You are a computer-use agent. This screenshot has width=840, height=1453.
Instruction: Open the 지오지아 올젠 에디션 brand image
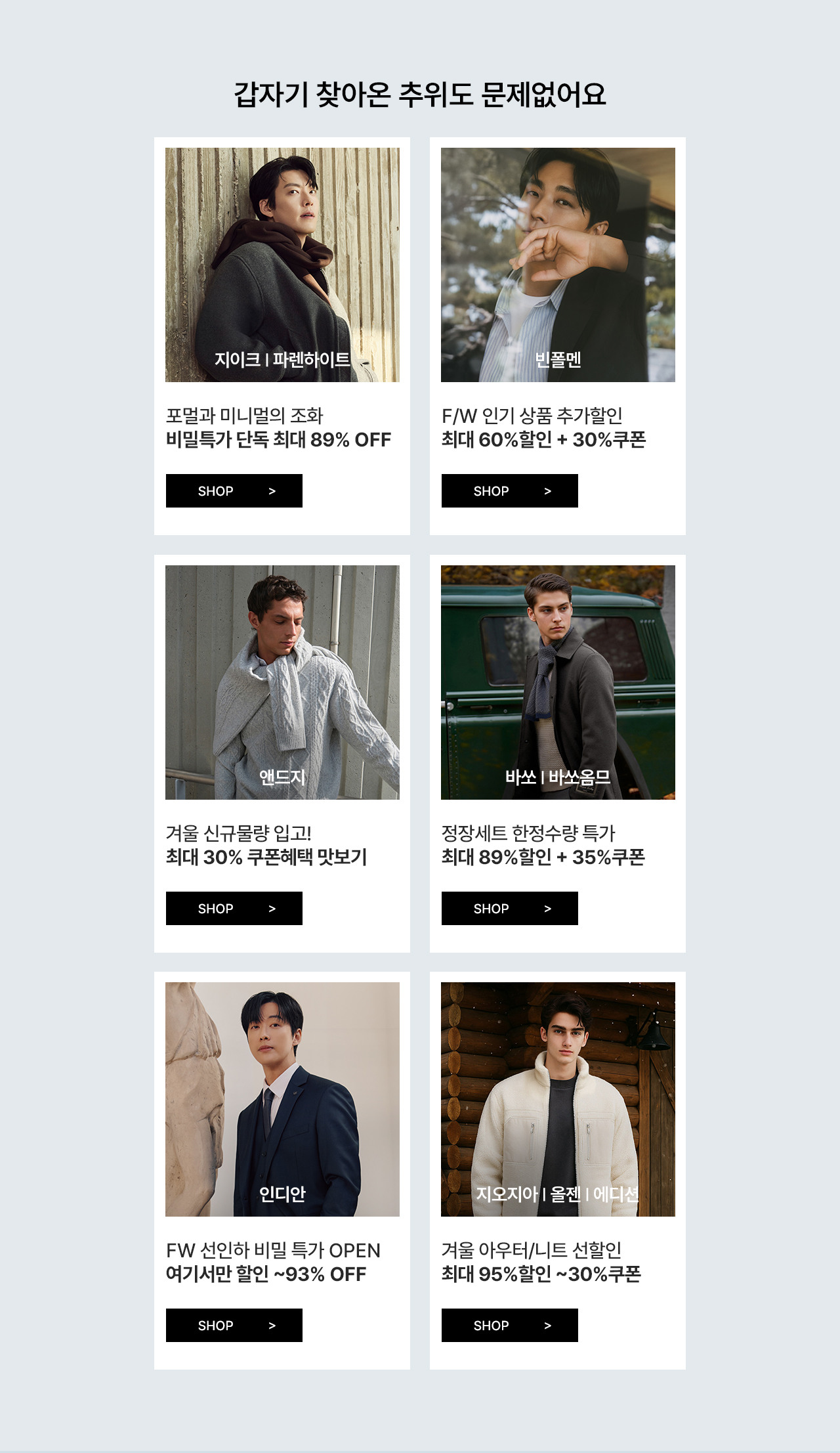coord(558,1099)
